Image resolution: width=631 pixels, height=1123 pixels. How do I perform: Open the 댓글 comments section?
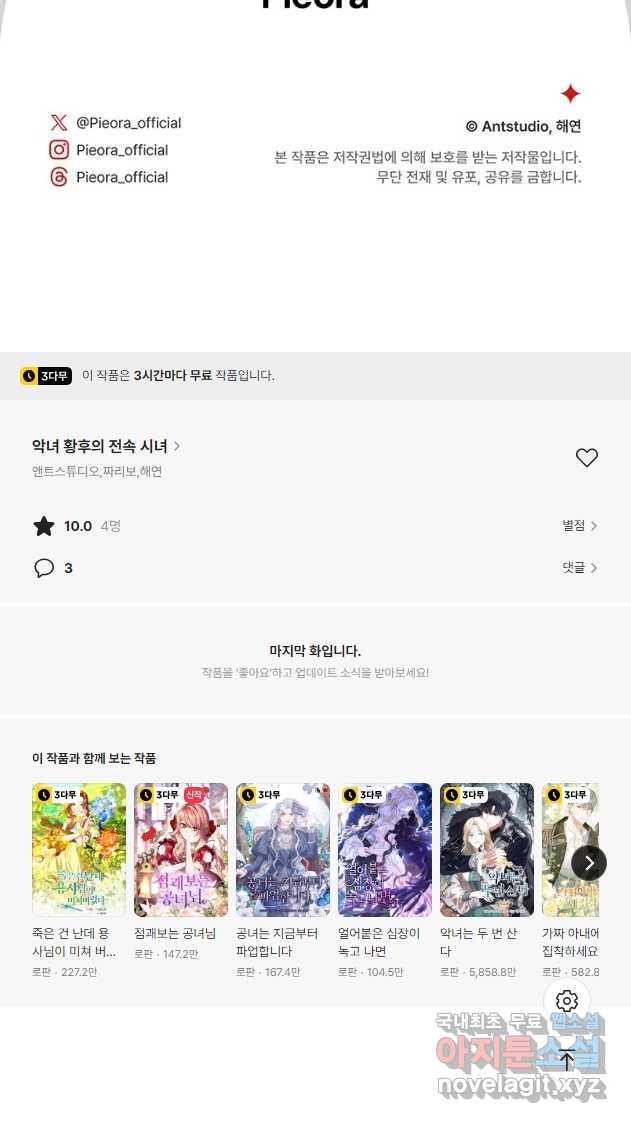[x=579, y=568]
